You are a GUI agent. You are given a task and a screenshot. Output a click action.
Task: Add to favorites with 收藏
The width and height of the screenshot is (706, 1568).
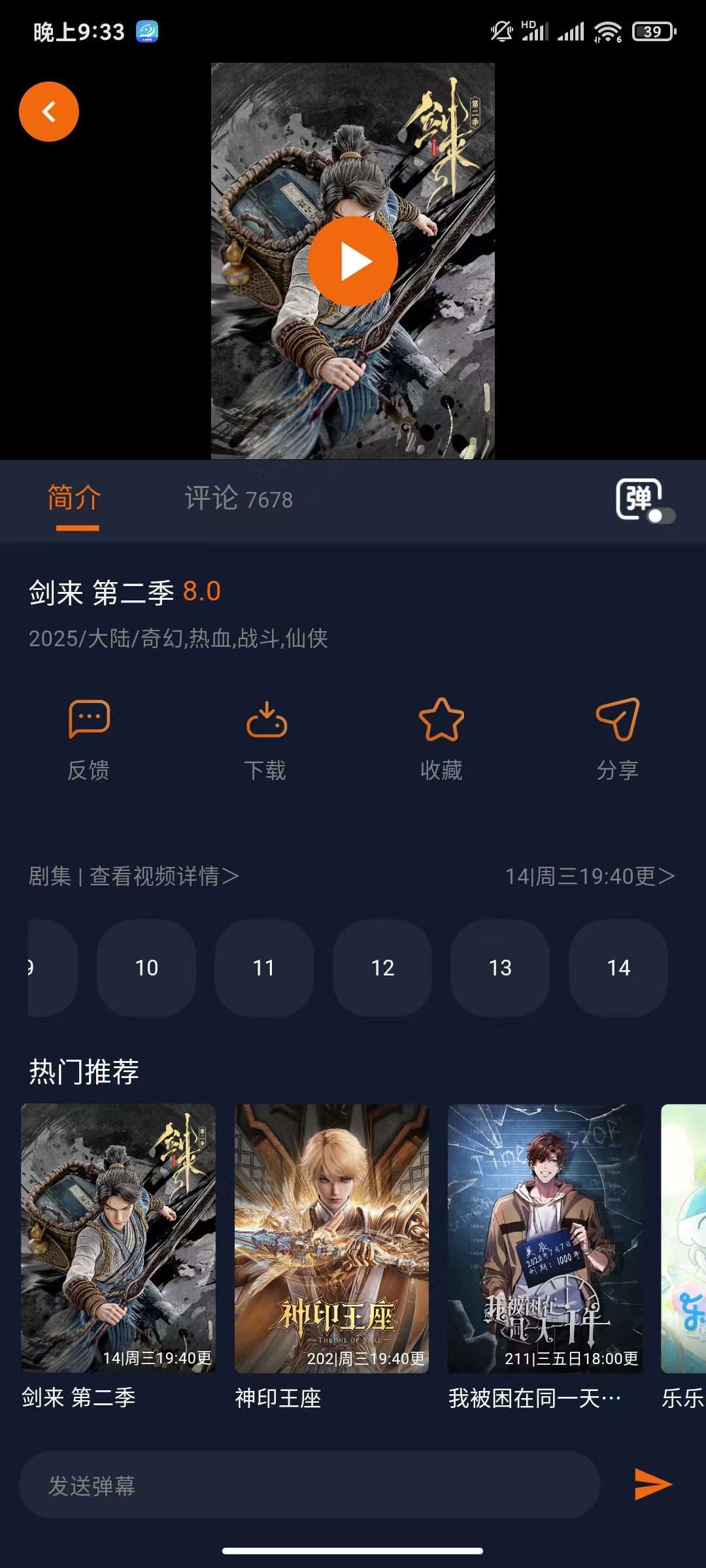(x=441, y=740)
